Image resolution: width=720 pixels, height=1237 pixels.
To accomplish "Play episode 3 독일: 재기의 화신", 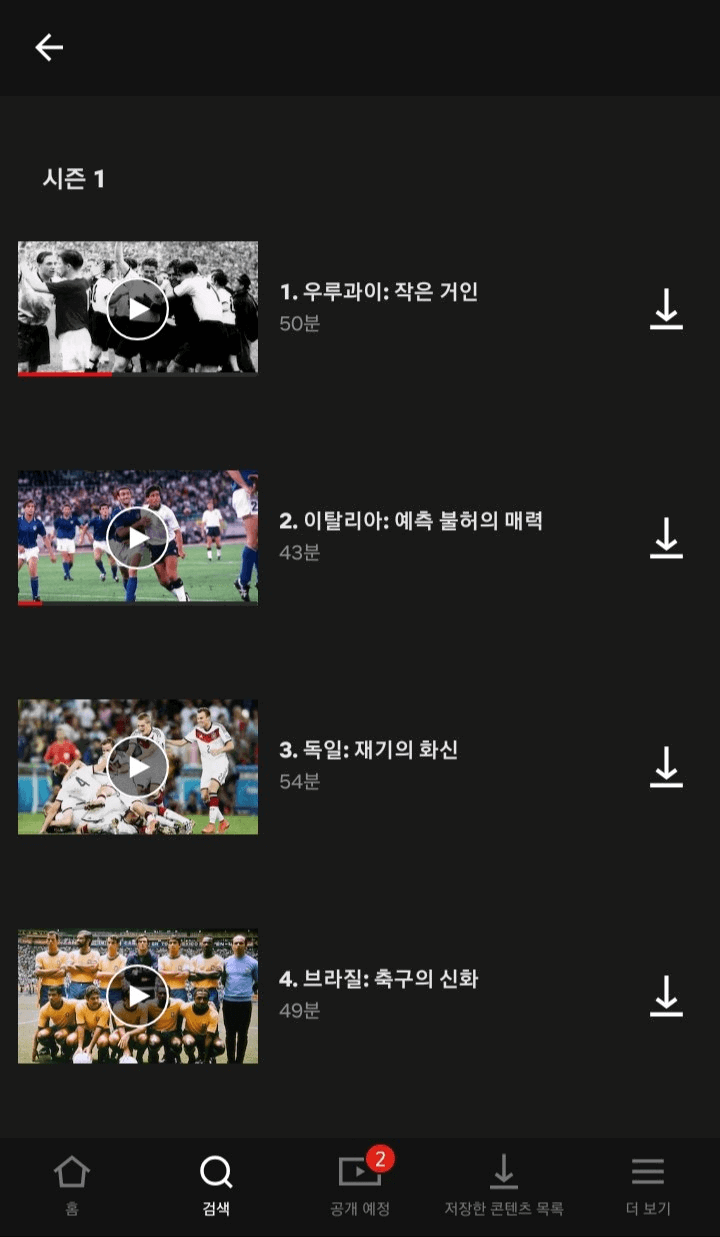I will click(137, 767).
